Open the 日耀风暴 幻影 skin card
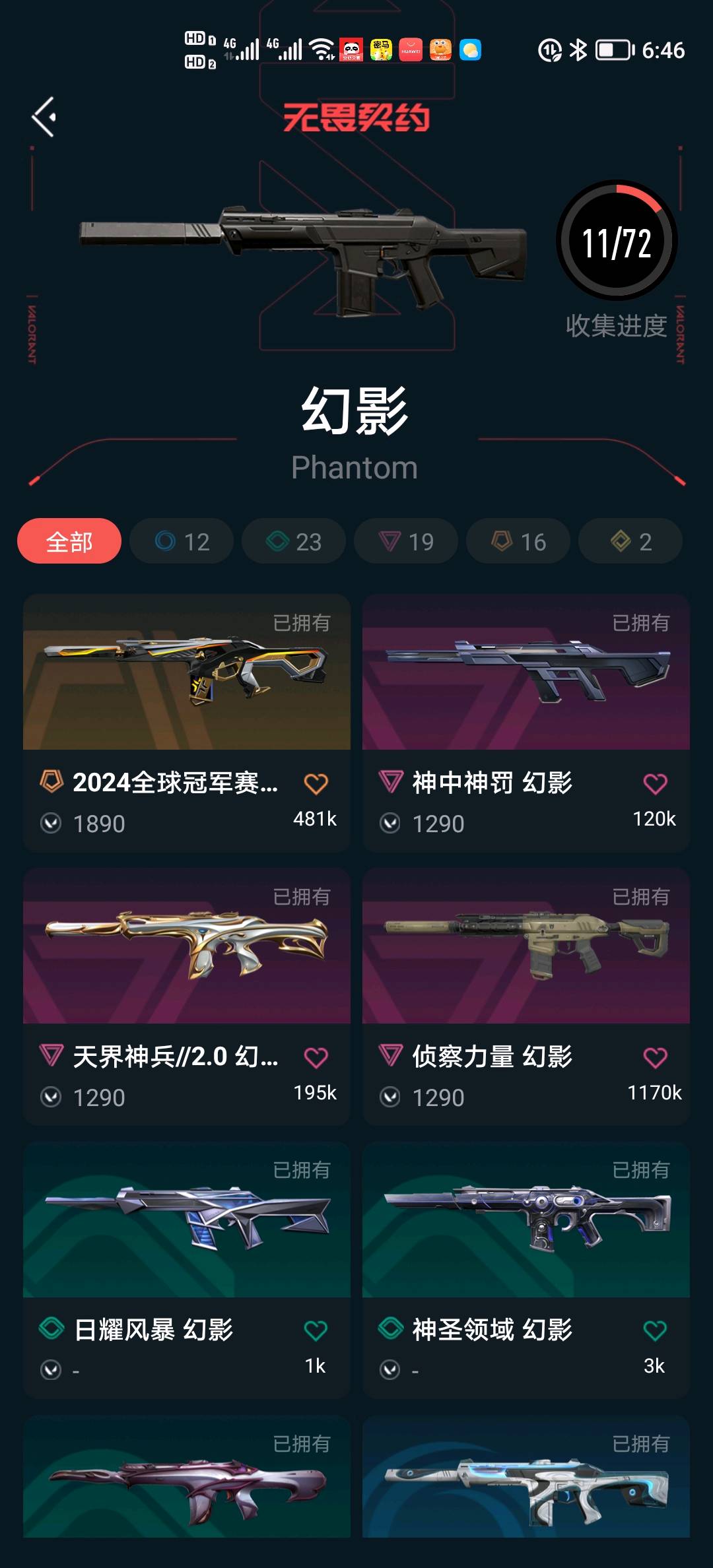713x1568 pixels. point(186,1221)
